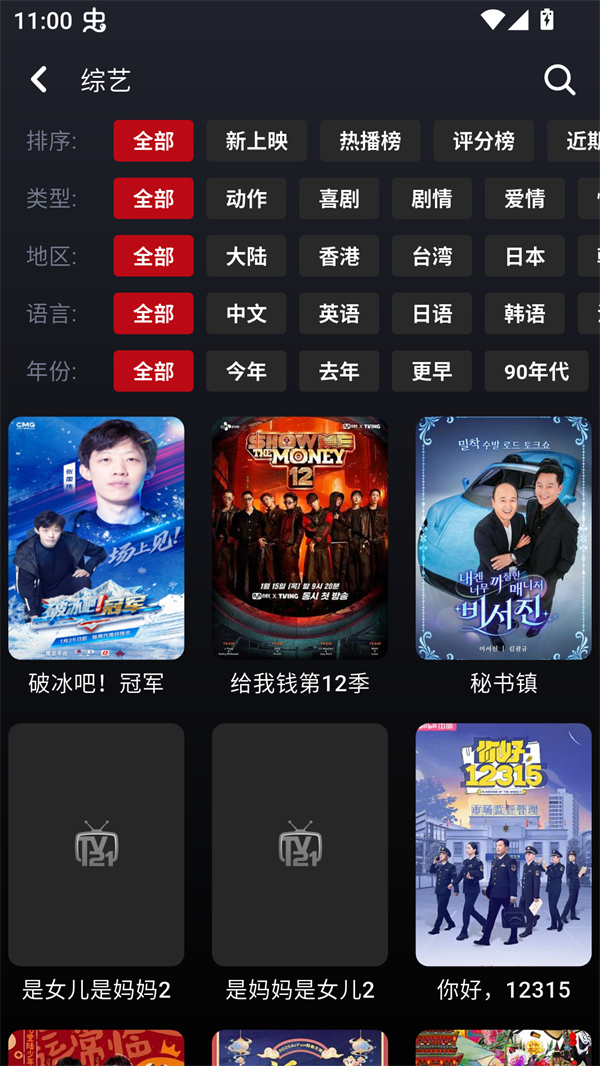This screenshot has width=600, height=1066.
Task: Choose 评分榜 sorting
Action: click(483, 141)
